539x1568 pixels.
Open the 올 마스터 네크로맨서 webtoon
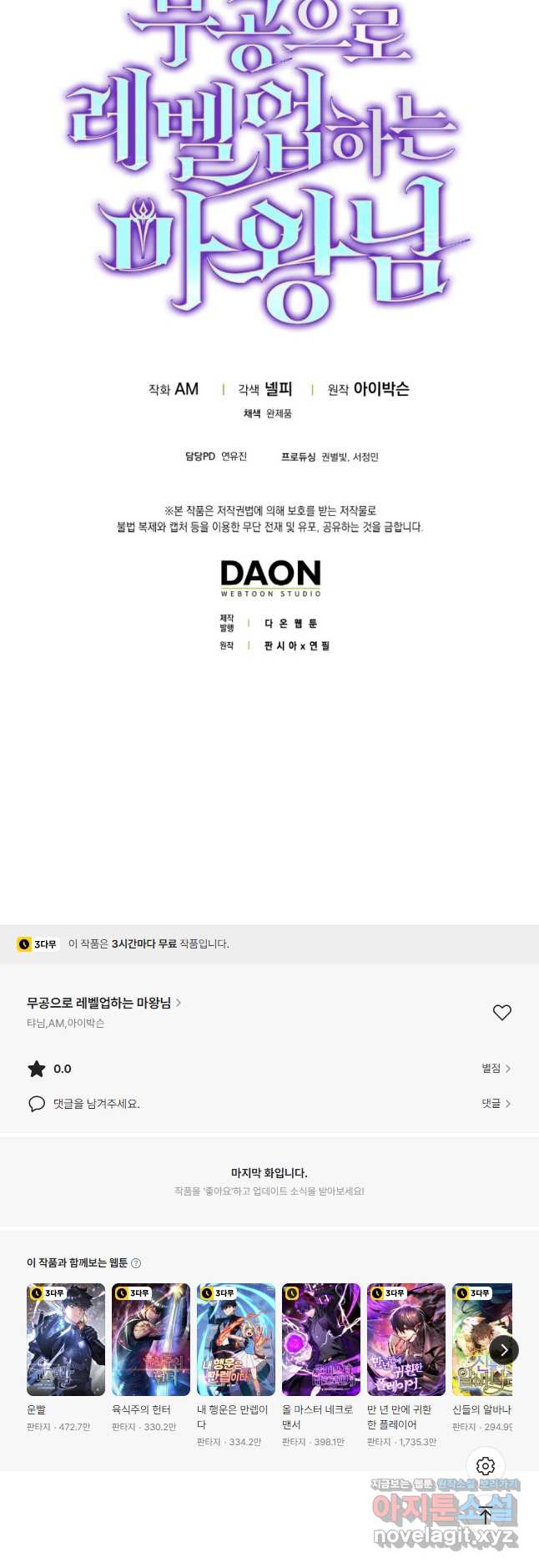pos(321,1339)
